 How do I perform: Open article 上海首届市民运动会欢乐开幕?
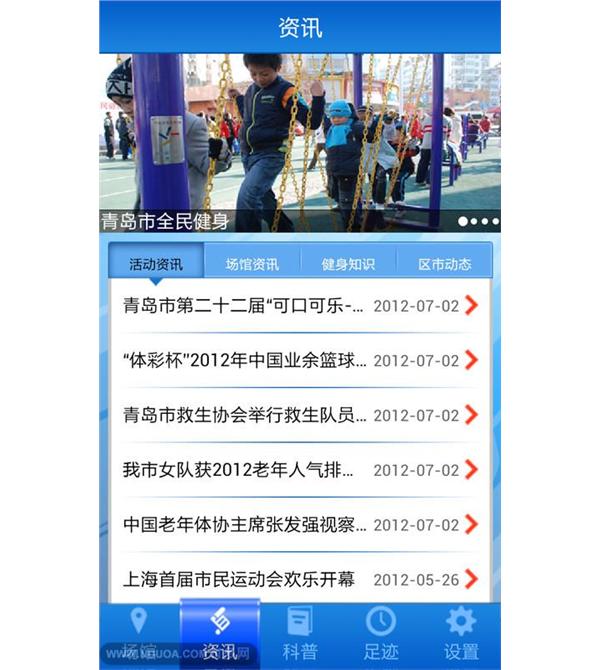point(300,579)
